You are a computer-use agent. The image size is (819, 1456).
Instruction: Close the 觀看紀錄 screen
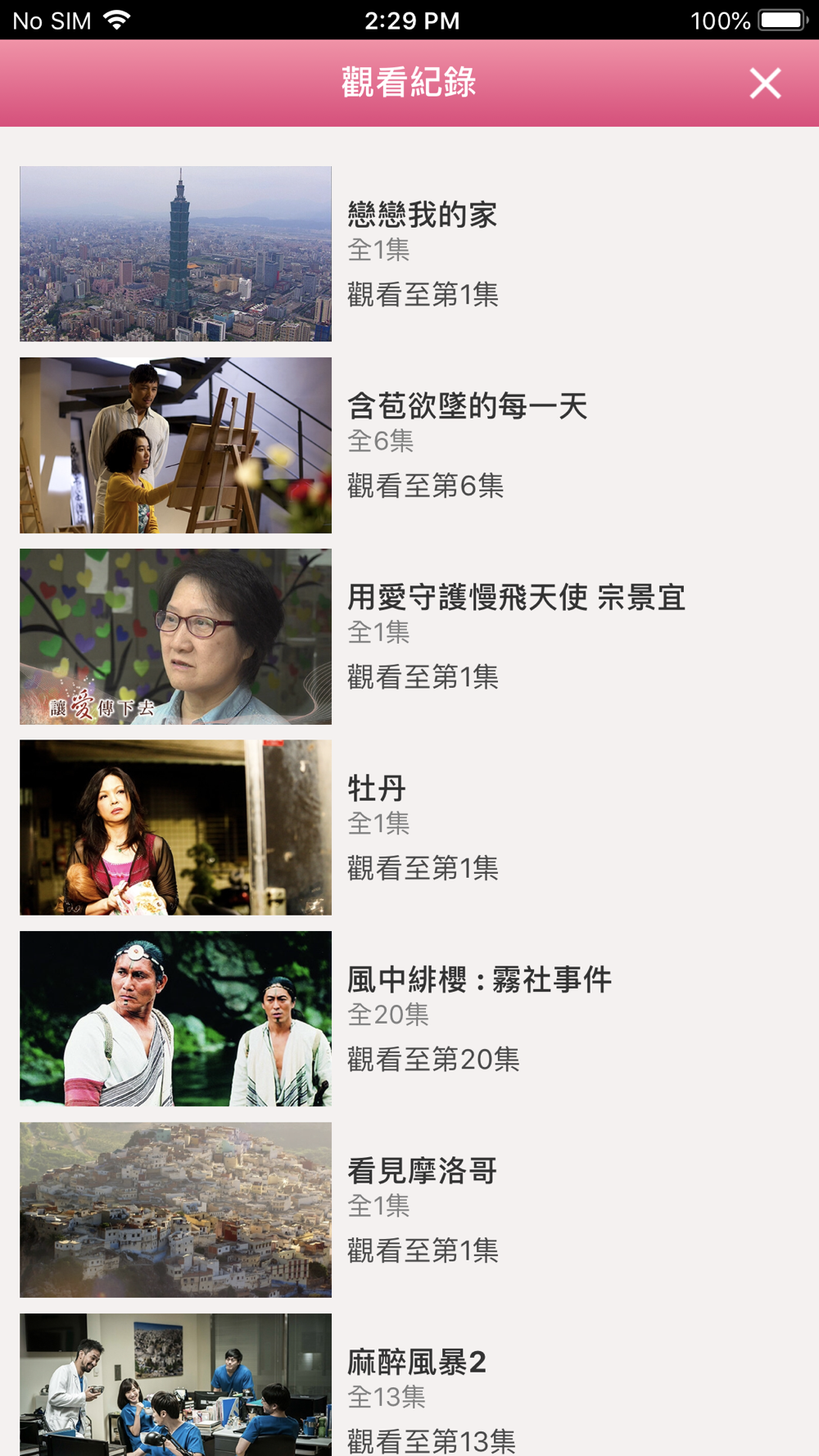click(765, 84)
